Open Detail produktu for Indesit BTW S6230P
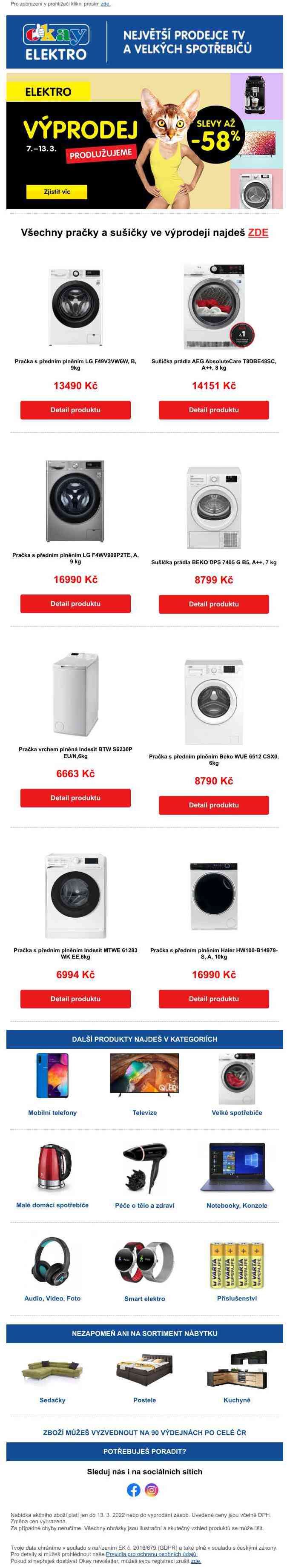 point(75,797)
